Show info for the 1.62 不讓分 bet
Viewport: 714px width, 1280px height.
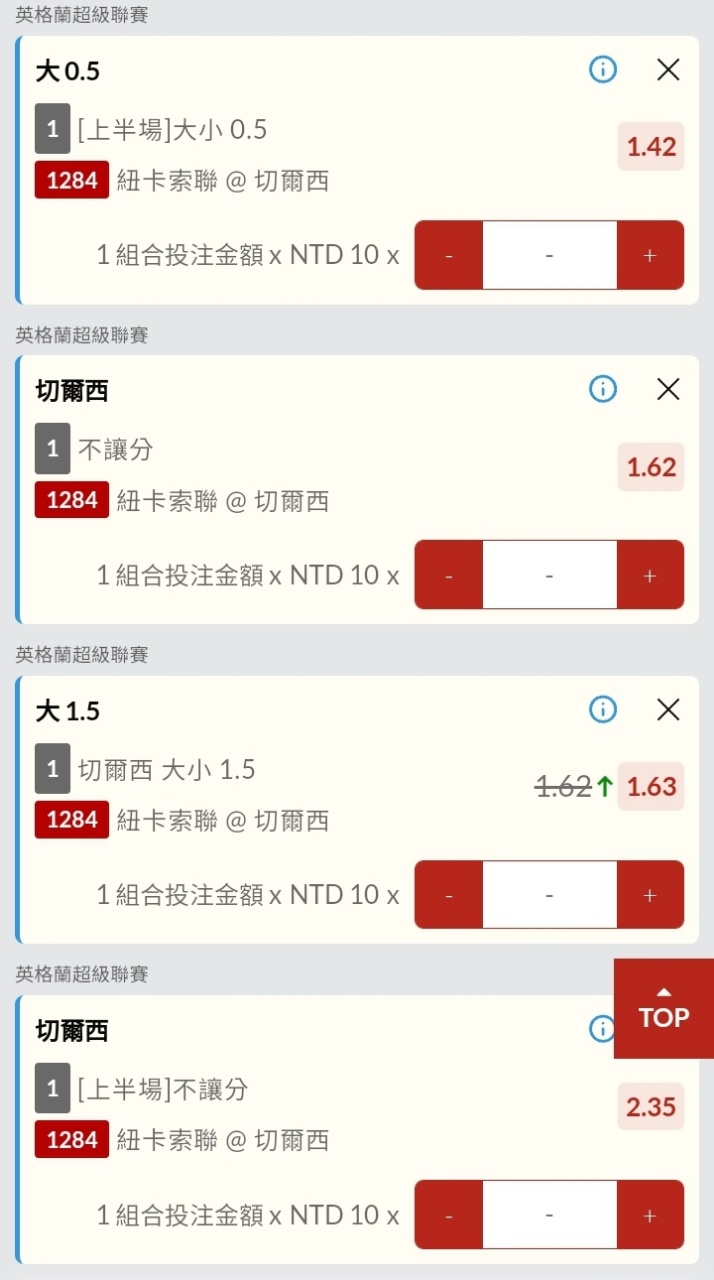[x=603, y=389]
